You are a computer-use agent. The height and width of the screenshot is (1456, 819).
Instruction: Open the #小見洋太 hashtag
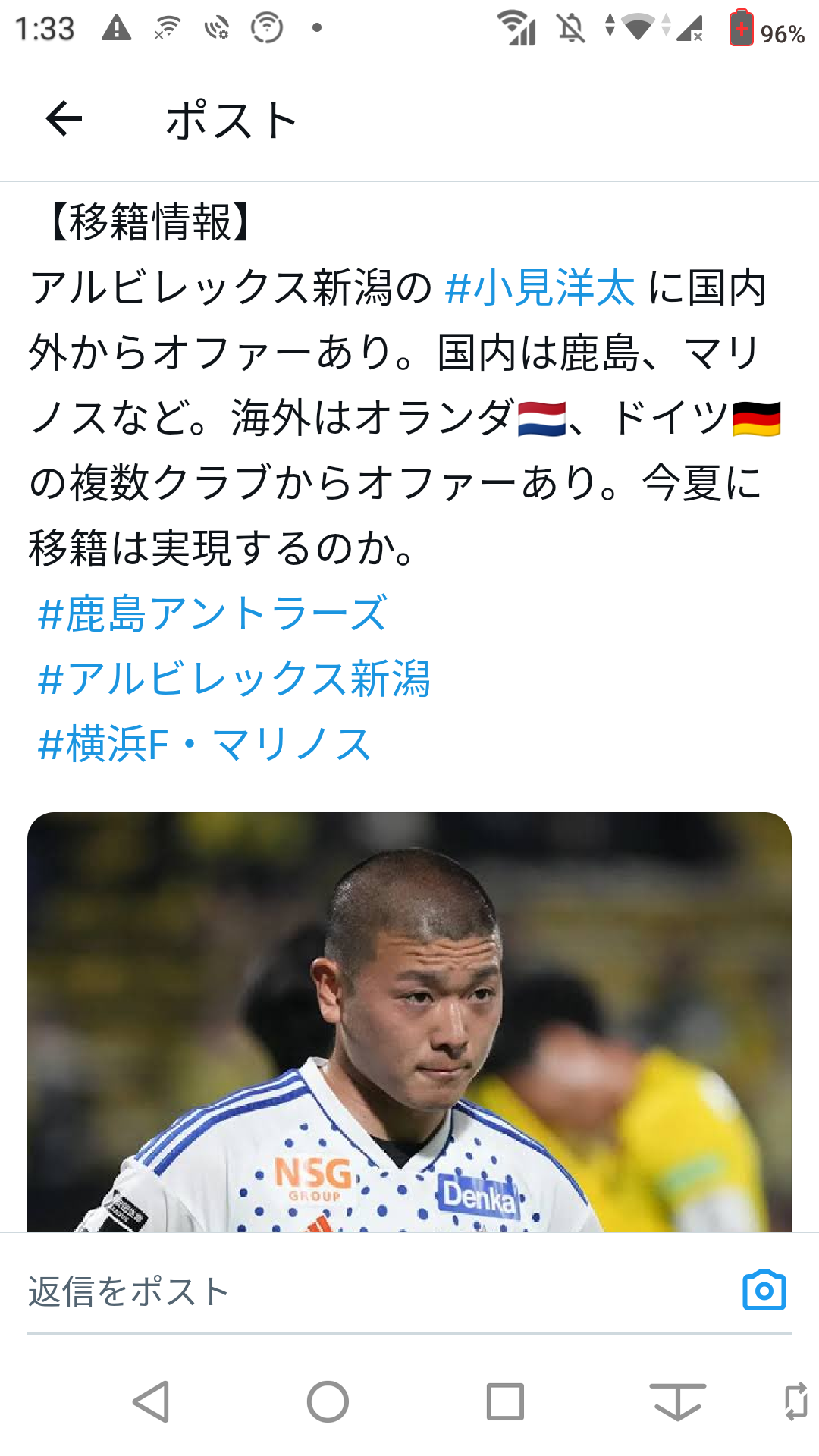click(x=540, y=288)
